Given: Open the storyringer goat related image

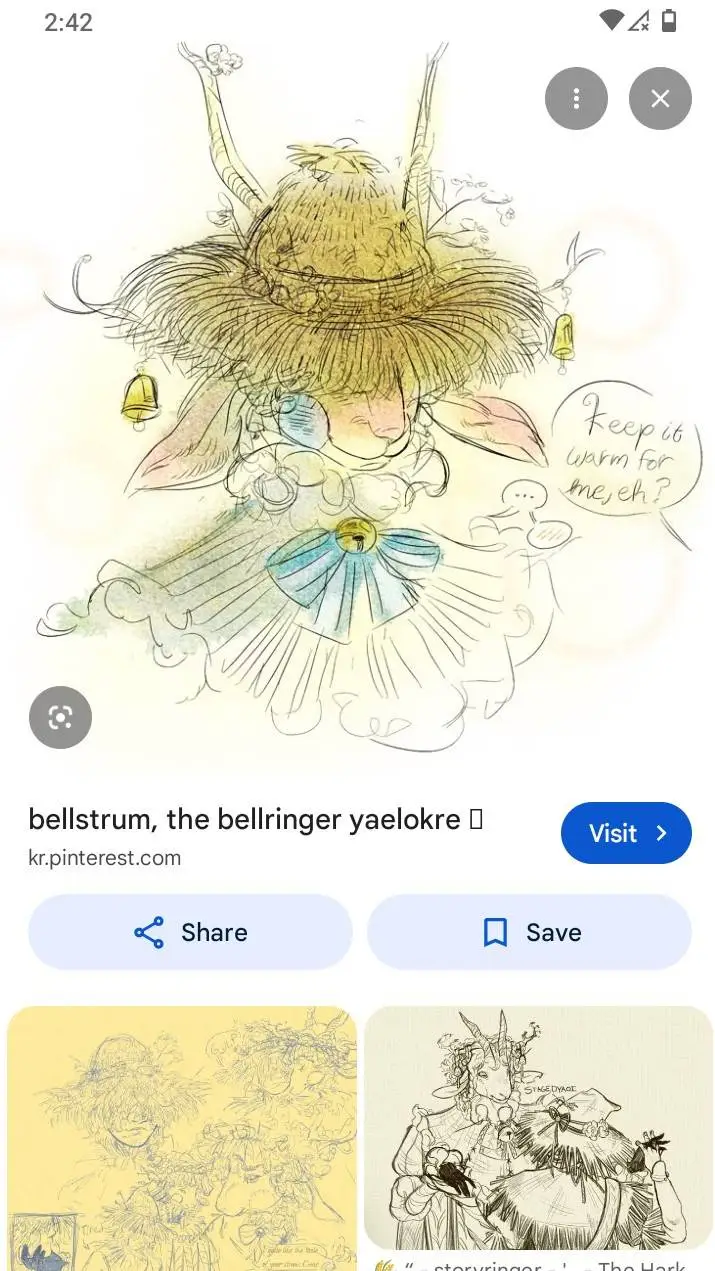Looking at the screenshot, I should click(x=538, y=1128).
